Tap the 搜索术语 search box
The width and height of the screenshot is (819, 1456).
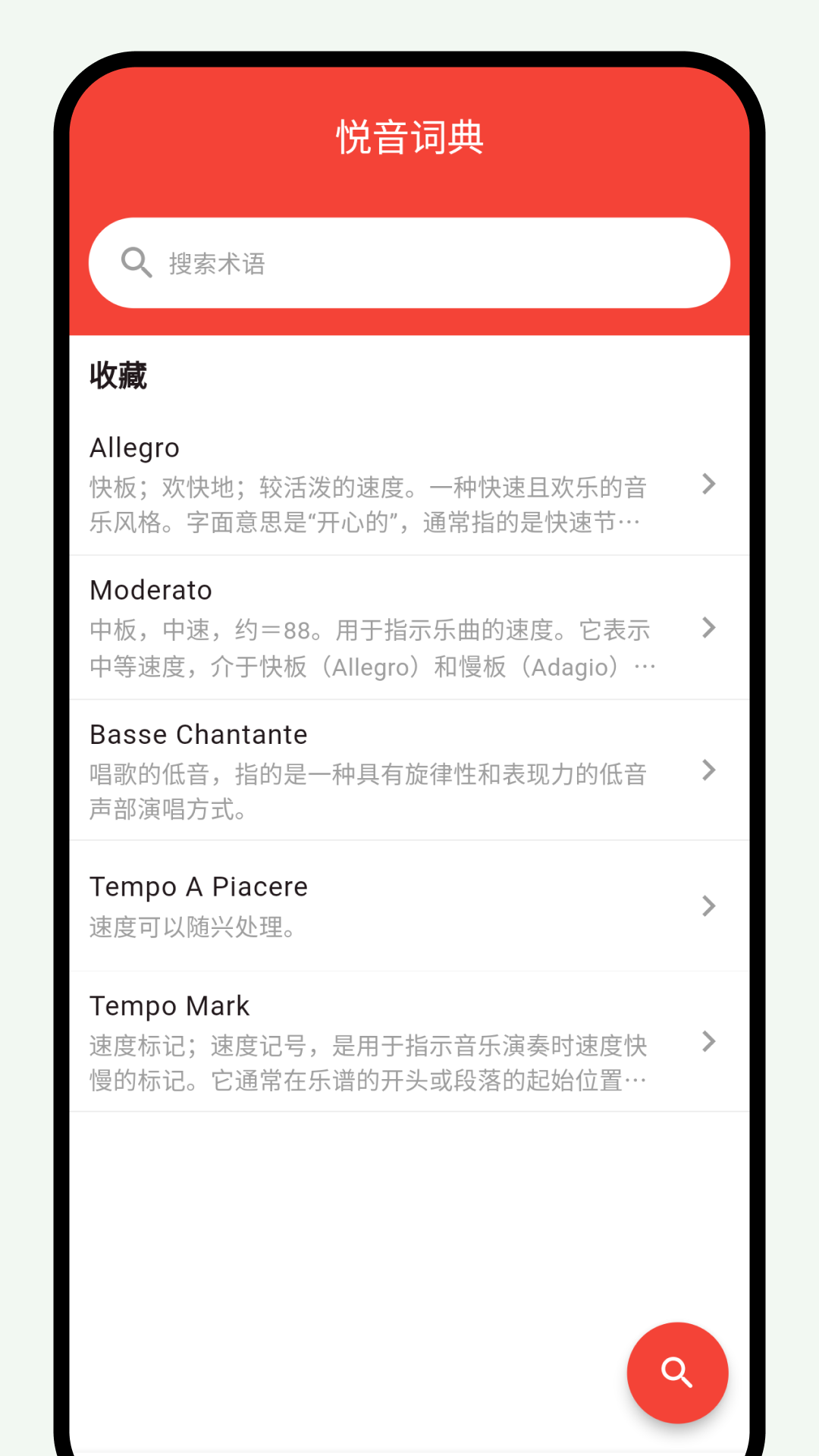409,263
